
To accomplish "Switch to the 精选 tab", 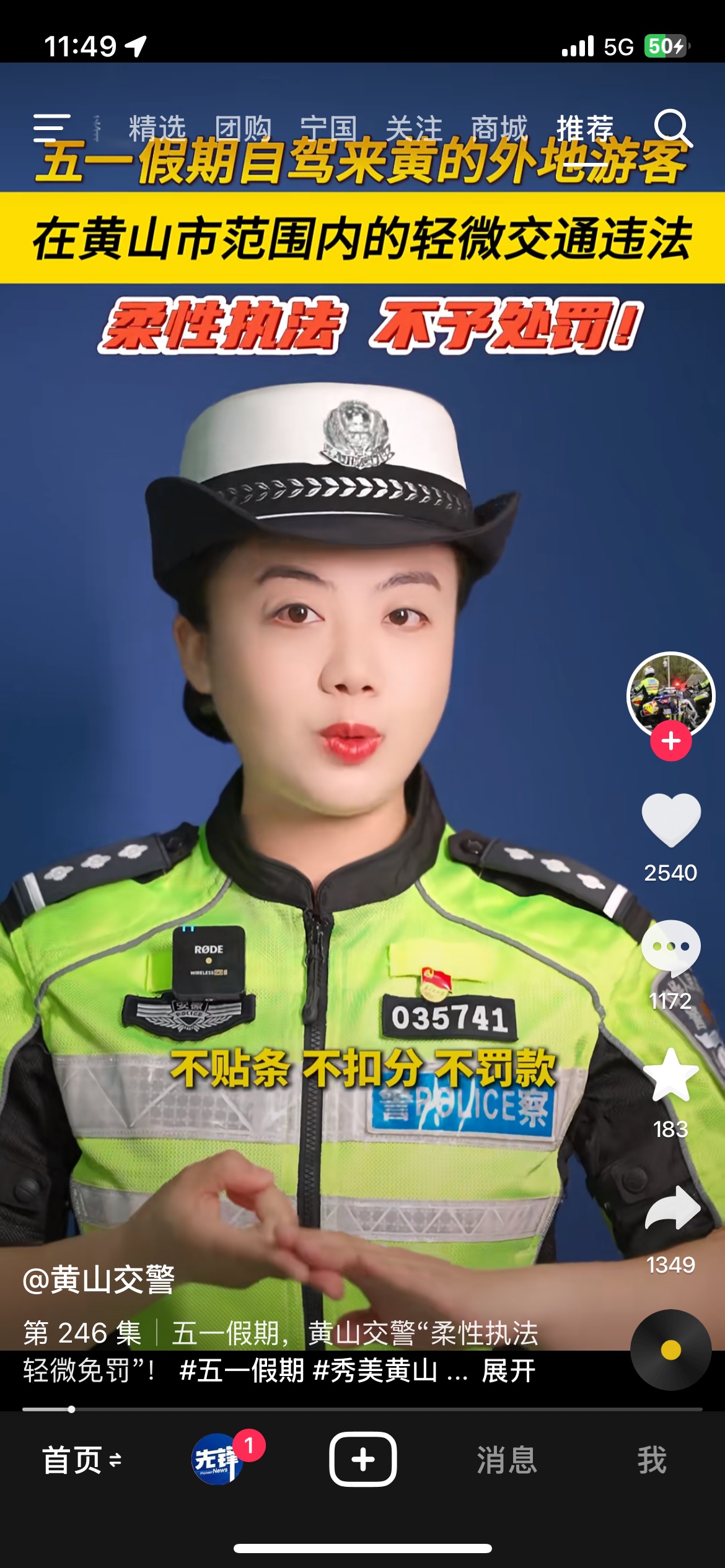I will coord(157,128).
